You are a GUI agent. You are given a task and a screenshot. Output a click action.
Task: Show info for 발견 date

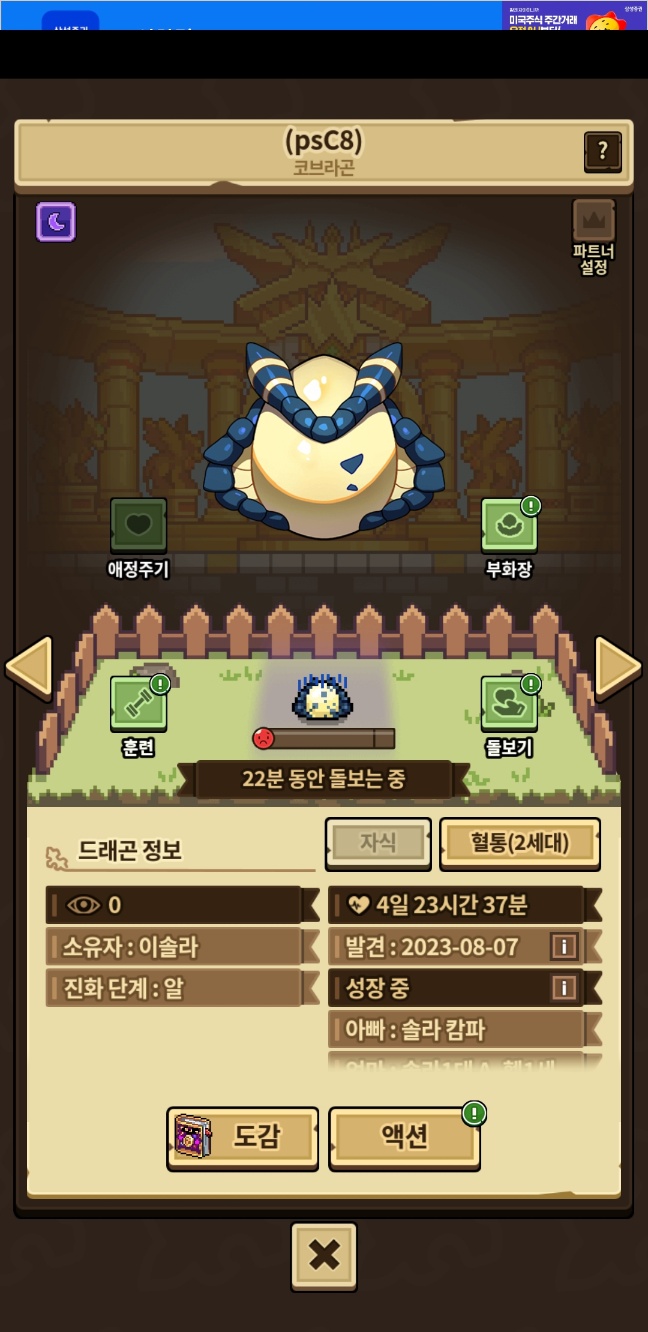(564, 946)
